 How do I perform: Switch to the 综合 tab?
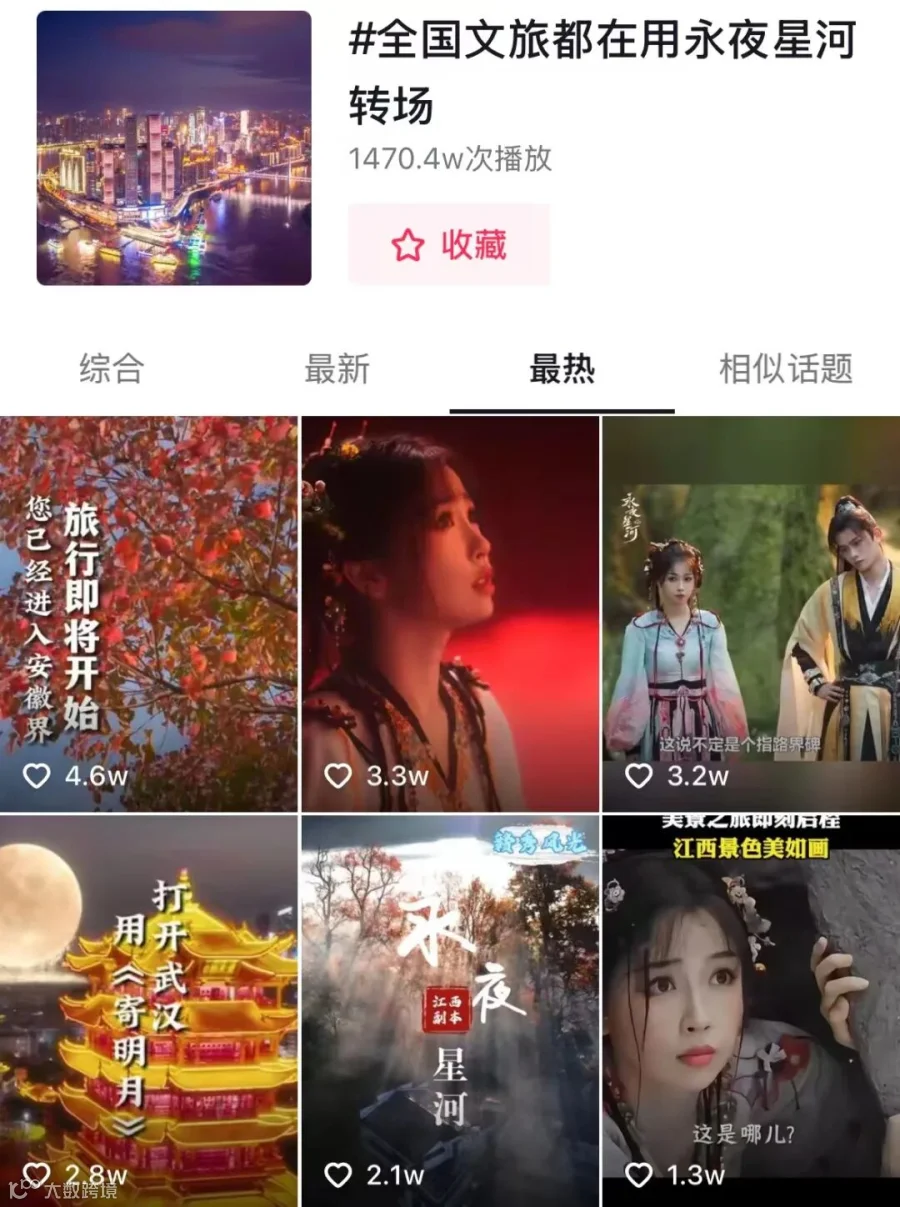point(112,369)
